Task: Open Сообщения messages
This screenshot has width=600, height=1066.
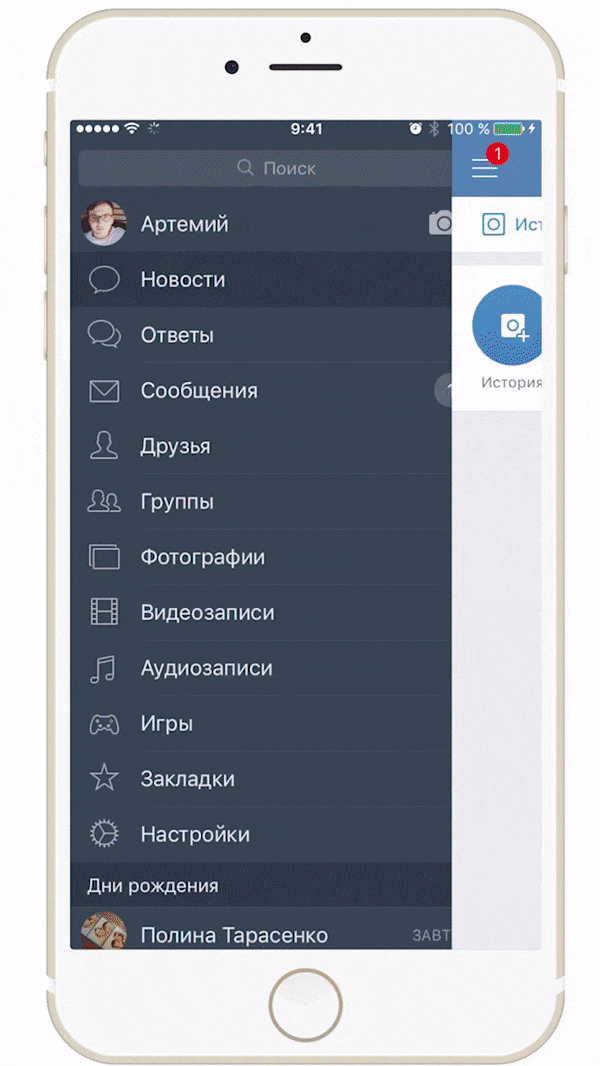Action: click(199, 391)
